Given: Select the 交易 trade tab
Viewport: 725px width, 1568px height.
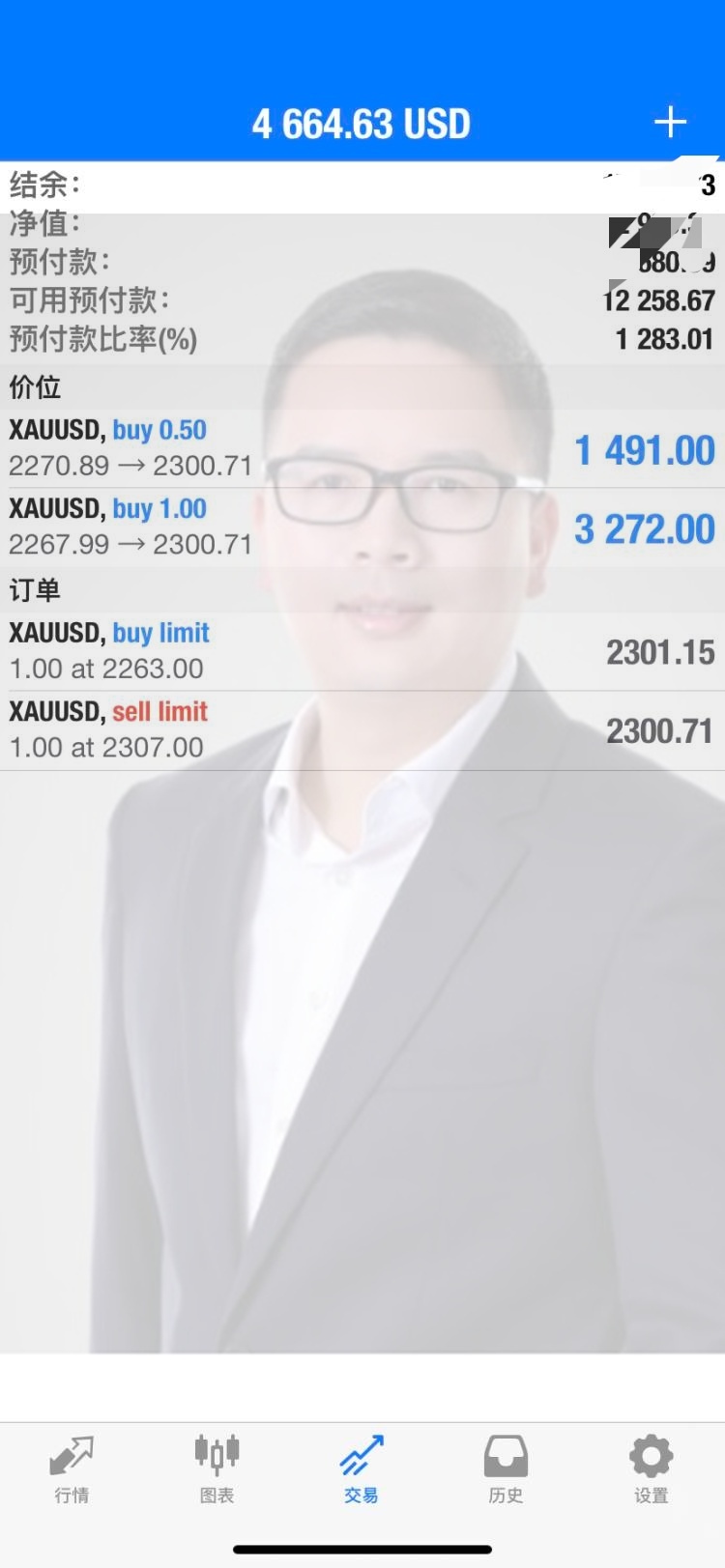Looking at the screenshot, I should (362, 1468).
